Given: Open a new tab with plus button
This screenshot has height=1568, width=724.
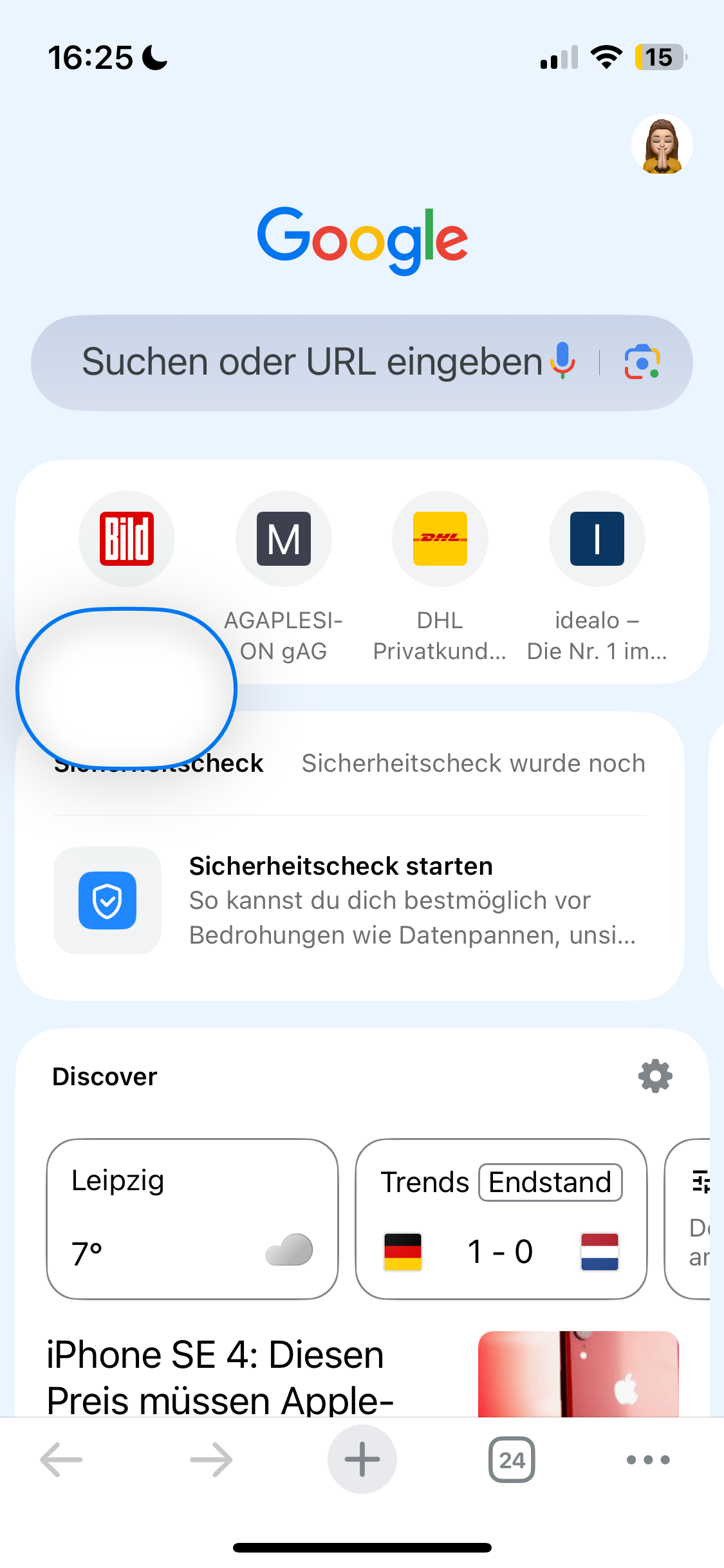Looking at the screenshot, I should click(x=362, y=1460).
